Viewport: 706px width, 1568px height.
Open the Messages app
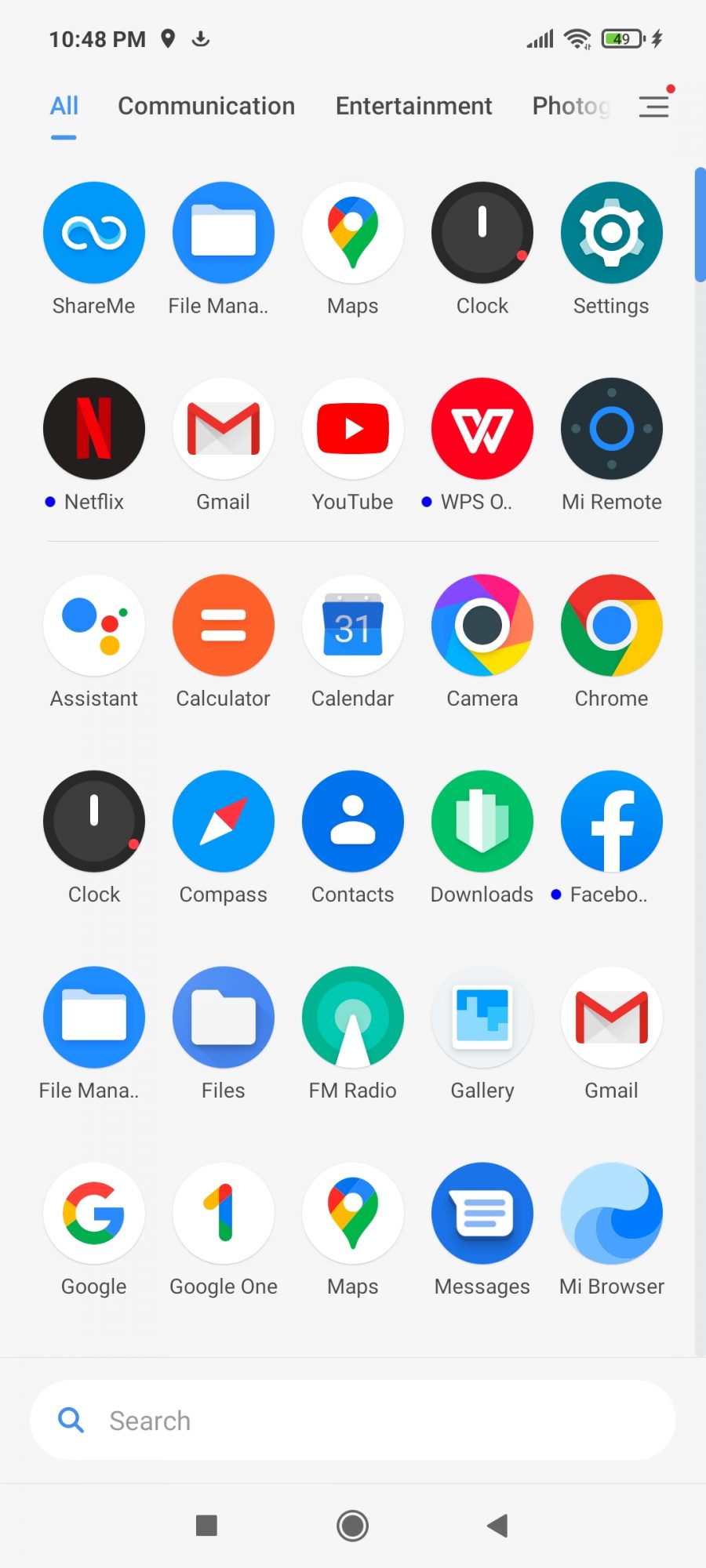482,1214
